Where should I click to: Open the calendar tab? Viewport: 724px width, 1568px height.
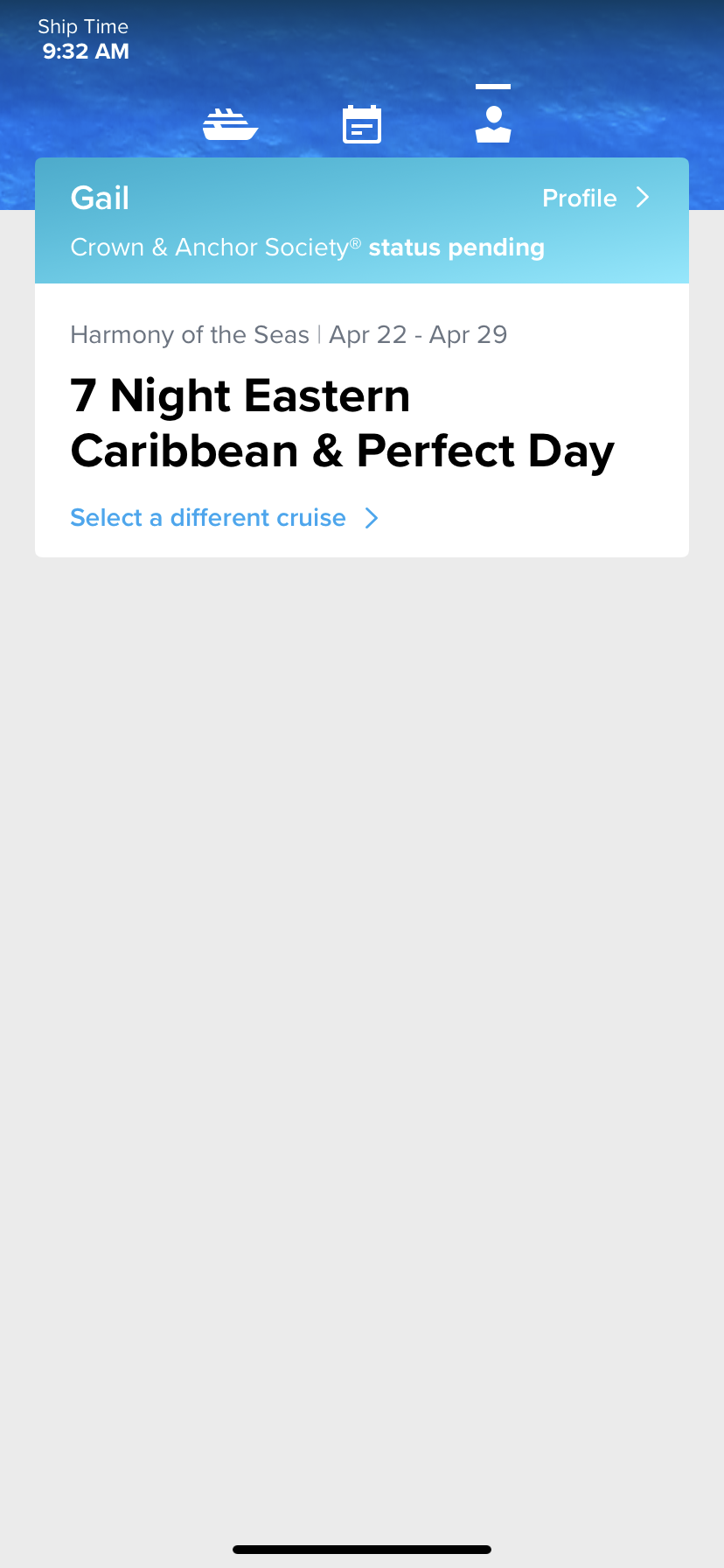click(362, 124)
